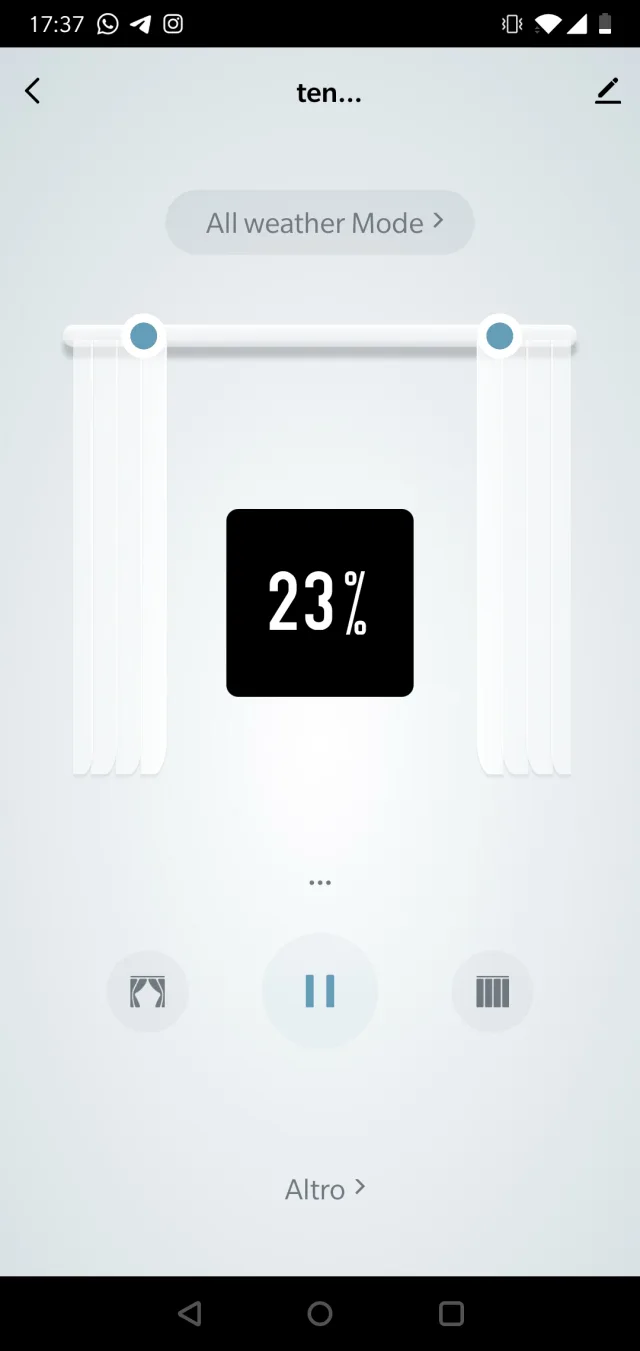Tap the right curtain slider handle

[499, 336]
